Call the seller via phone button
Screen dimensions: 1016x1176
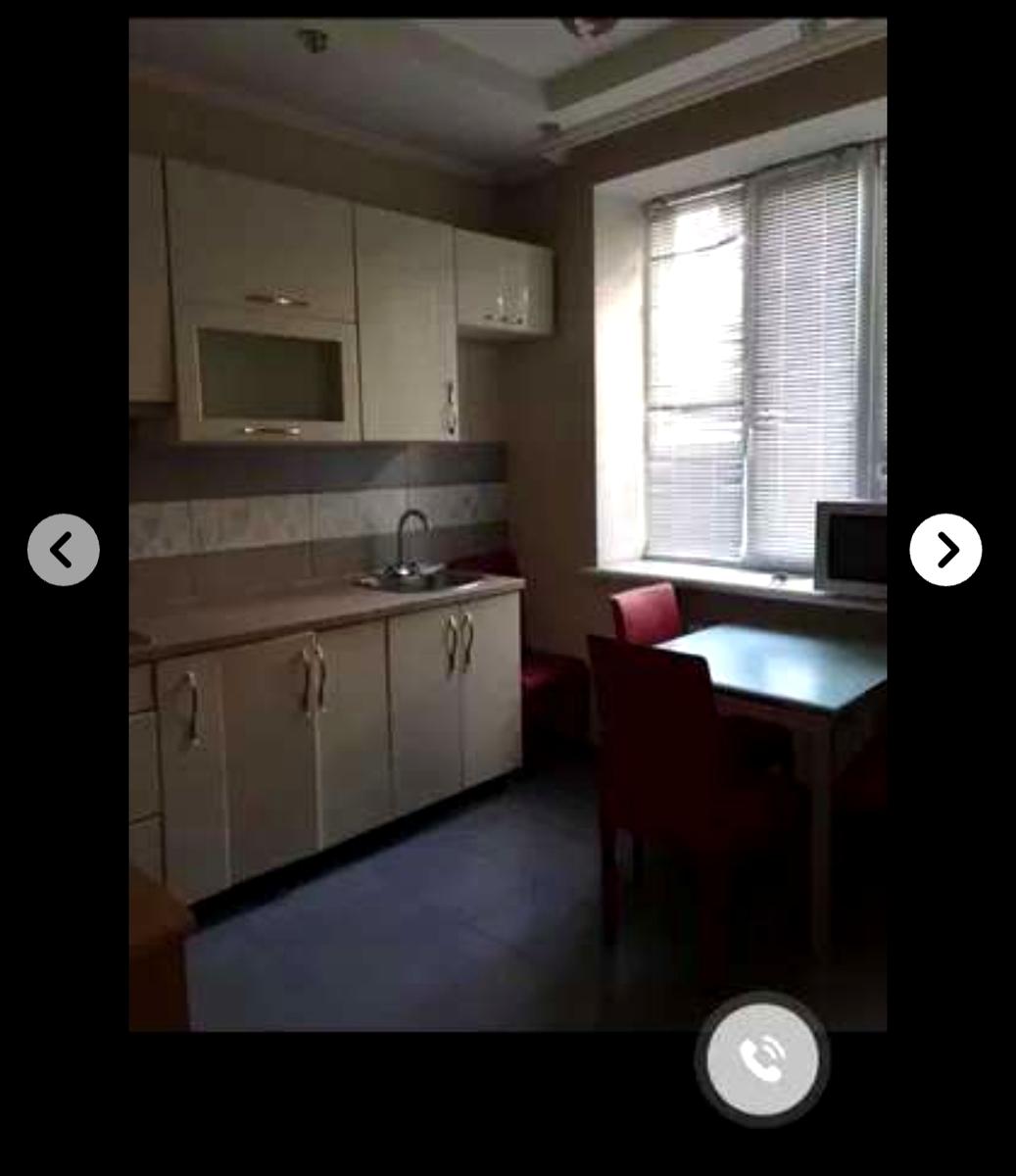click(x=762, y=1059)
